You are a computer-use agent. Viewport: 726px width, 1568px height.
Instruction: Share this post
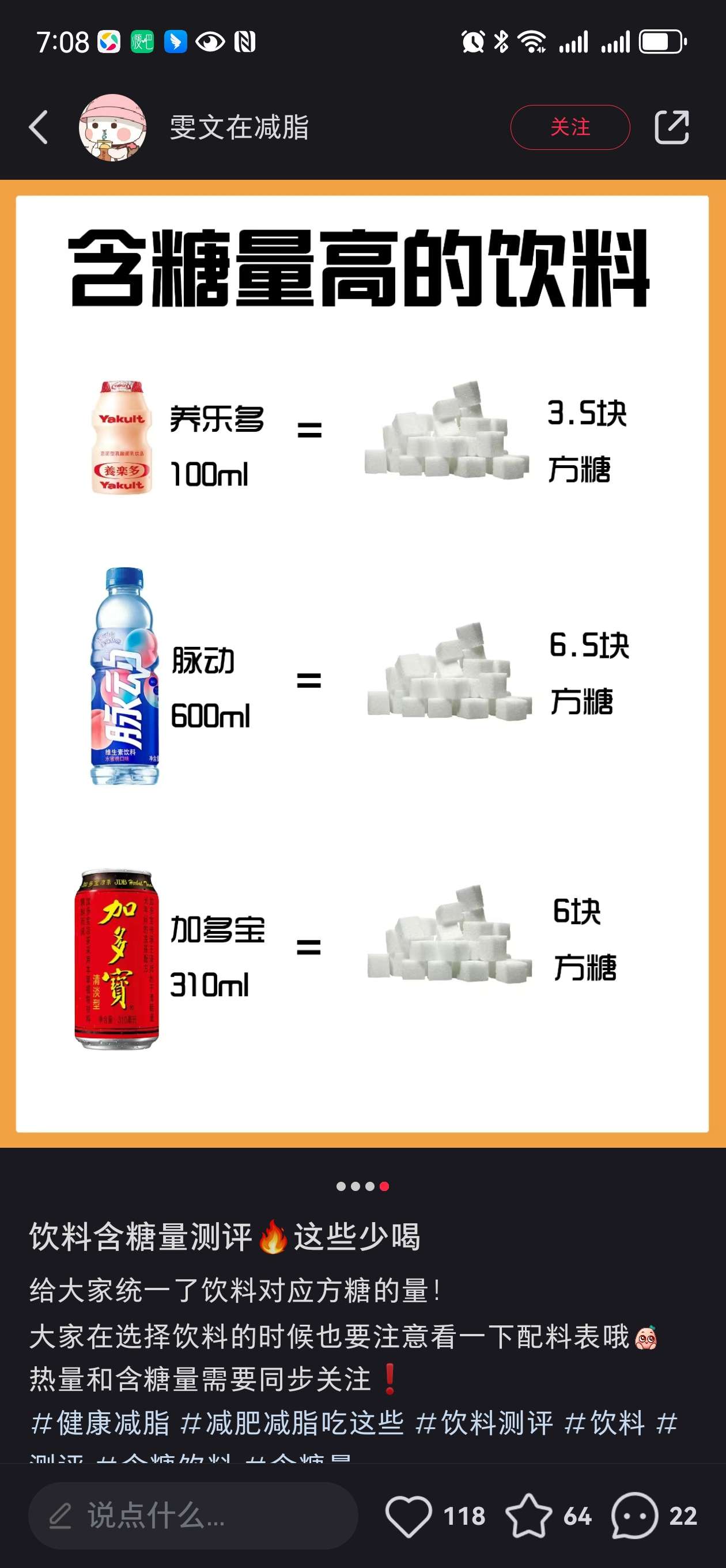[671, 127]
